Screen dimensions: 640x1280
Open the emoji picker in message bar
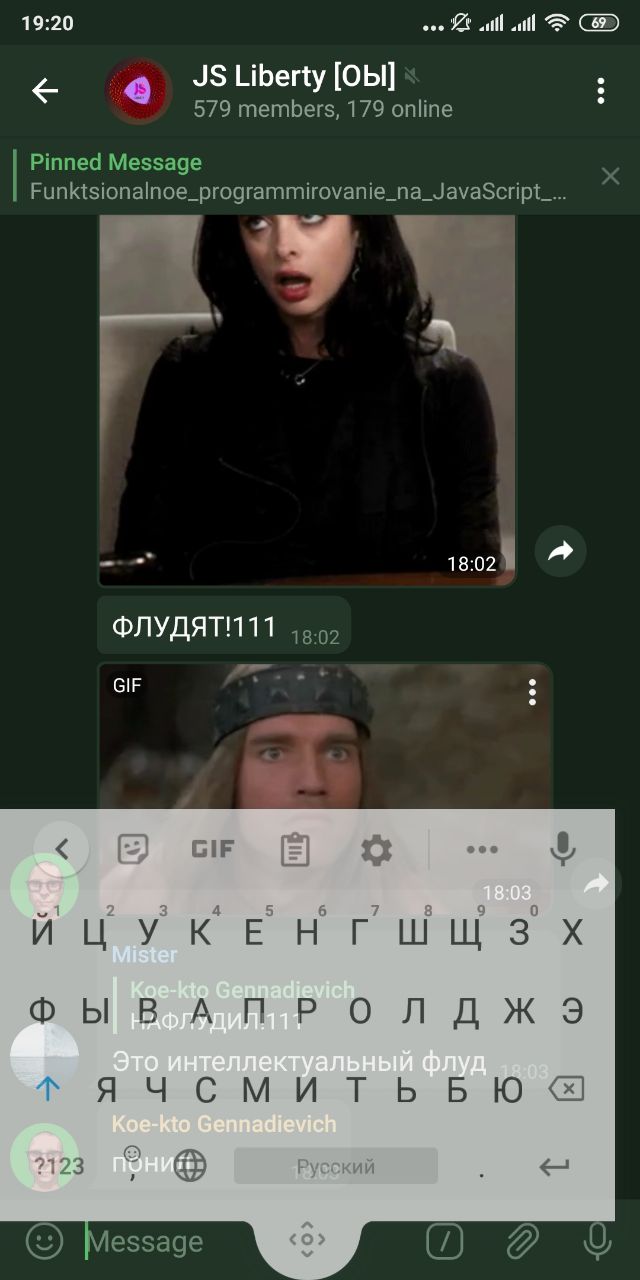(x=43, y=1242)
